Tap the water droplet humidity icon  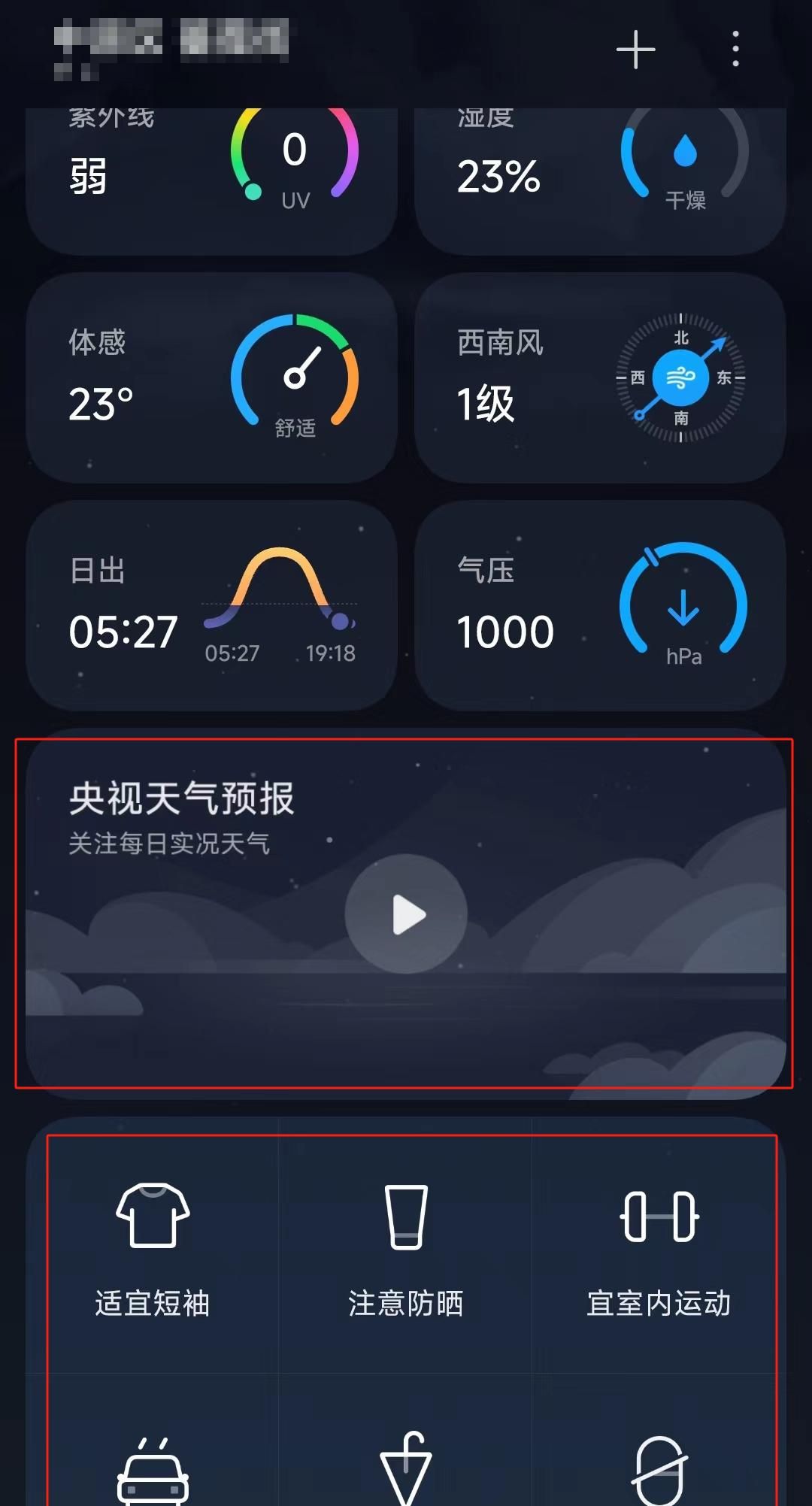[x=684, y=150]
